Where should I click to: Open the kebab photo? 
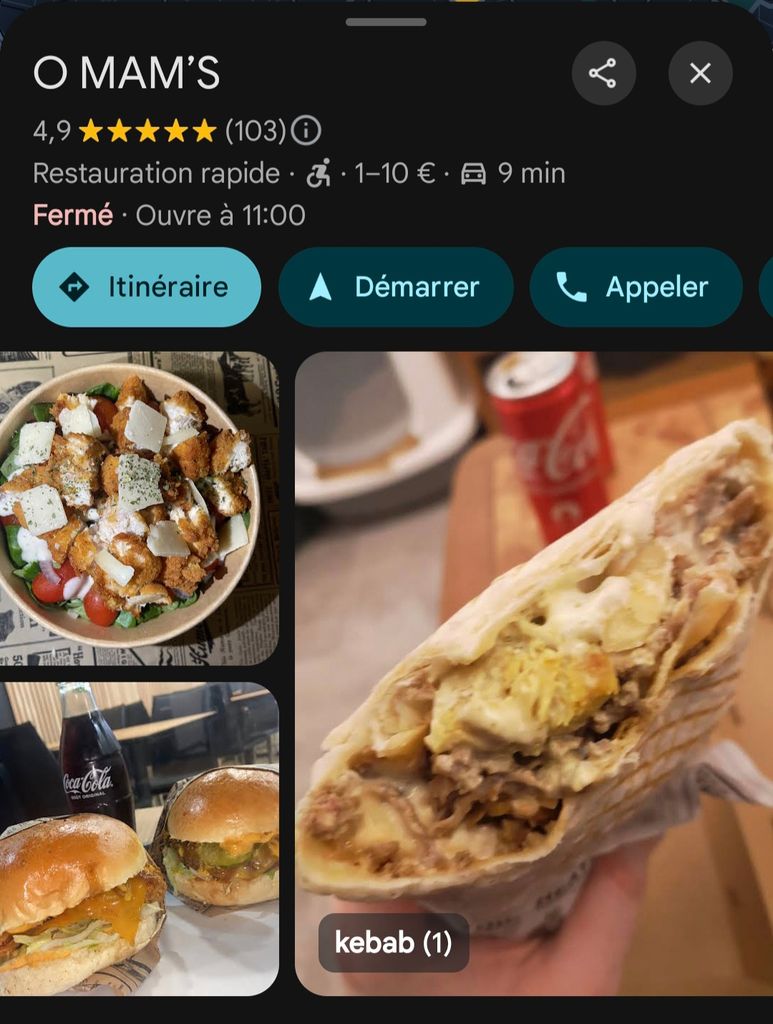pyautogui.click(x=534, y=672)
